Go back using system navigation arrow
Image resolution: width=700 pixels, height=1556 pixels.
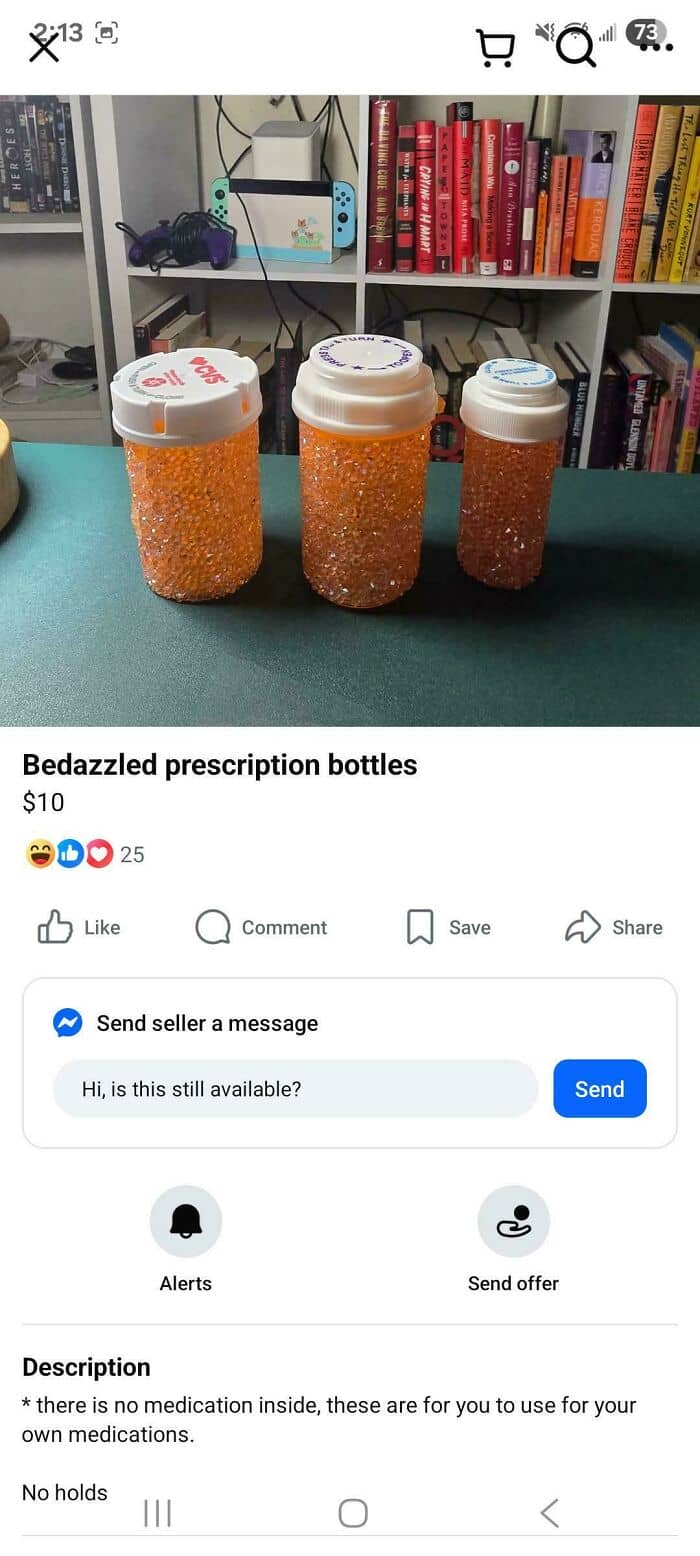pos(549,1512)
